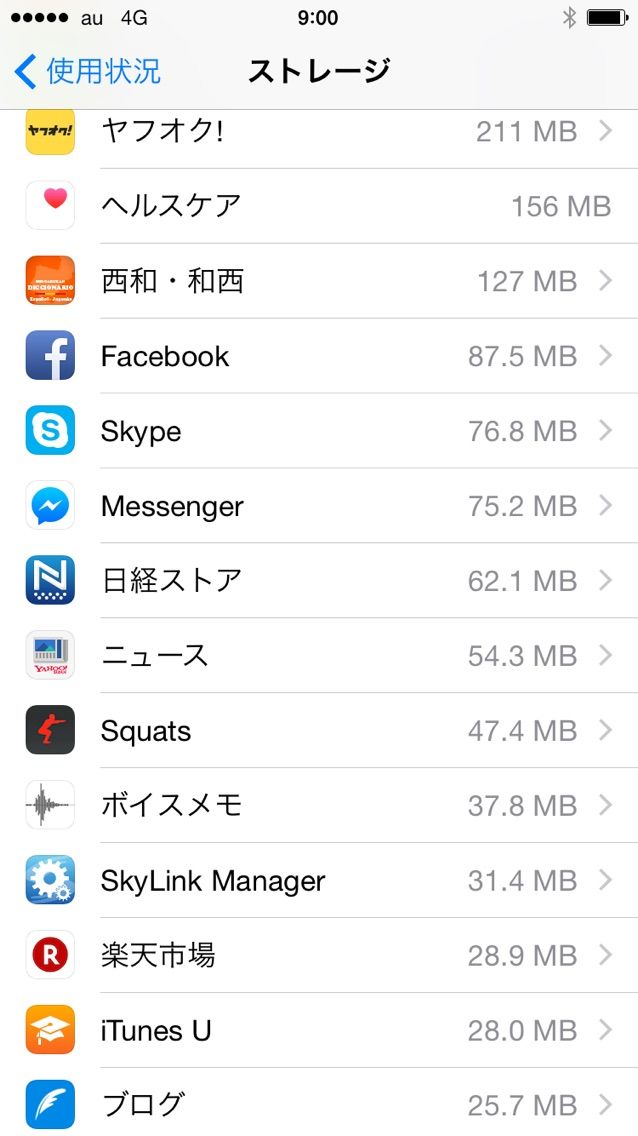Screen dimensions: 638x1136
Task: View Facebook storage usage
Action: pyautogui.click(x=319, y=356)
